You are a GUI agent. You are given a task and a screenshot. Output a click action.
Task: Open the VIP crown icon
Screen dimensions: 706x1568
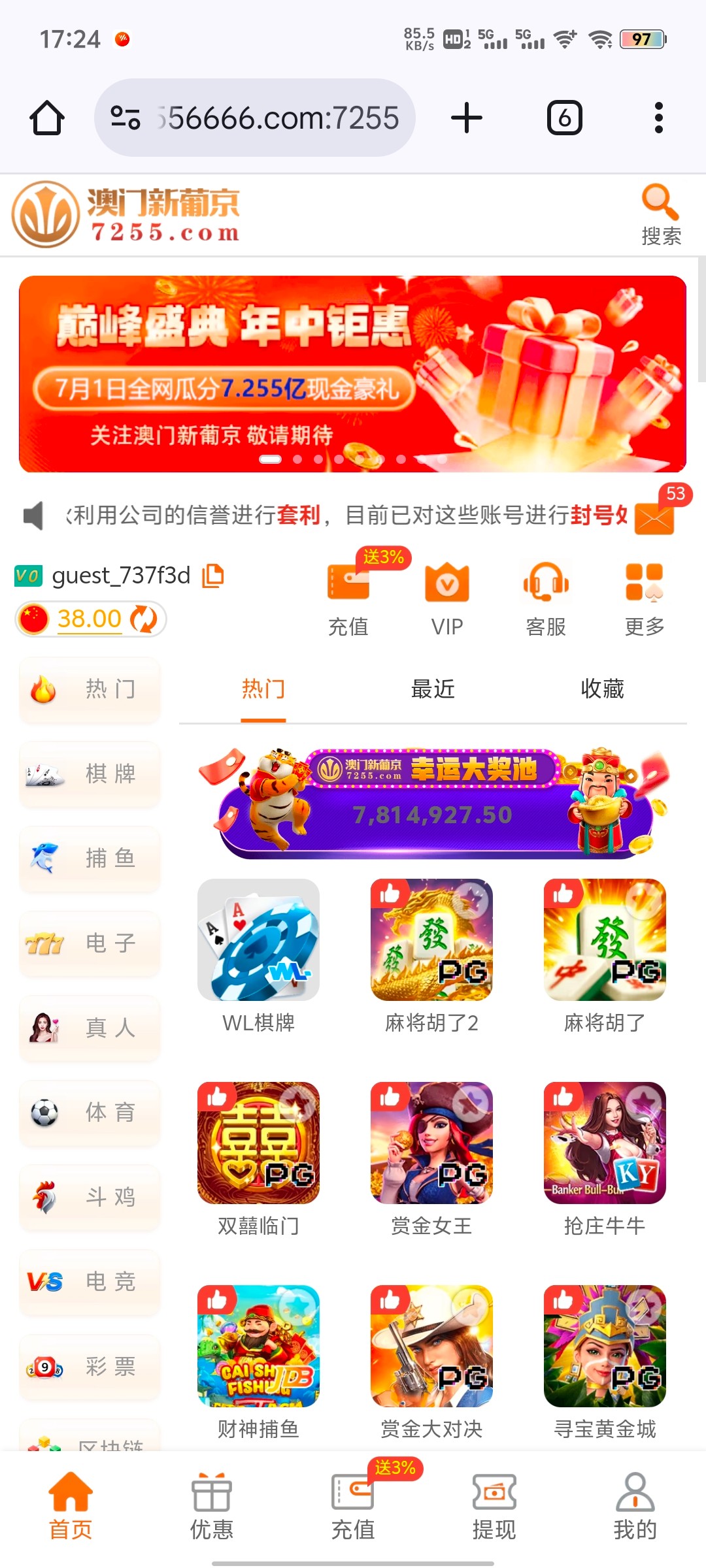tap(447, 581)
